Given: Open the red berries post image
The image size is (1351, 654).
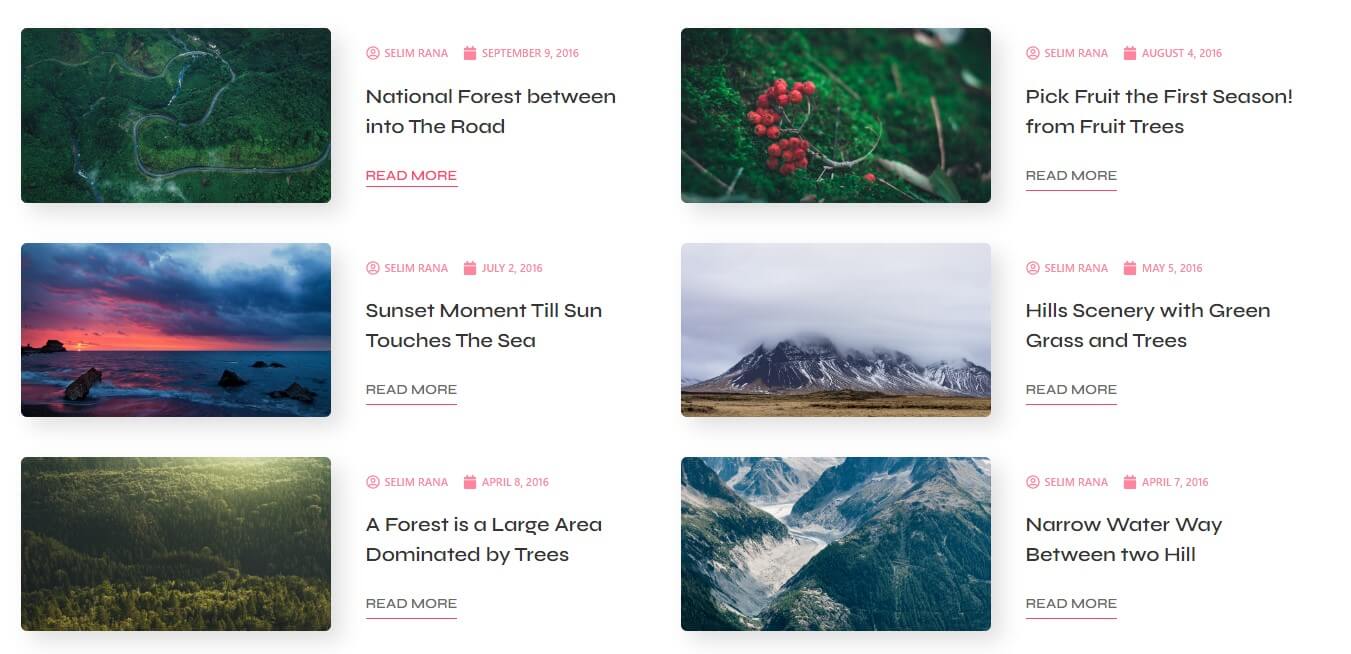Looking at the screenshot, I should pos(836,115).
